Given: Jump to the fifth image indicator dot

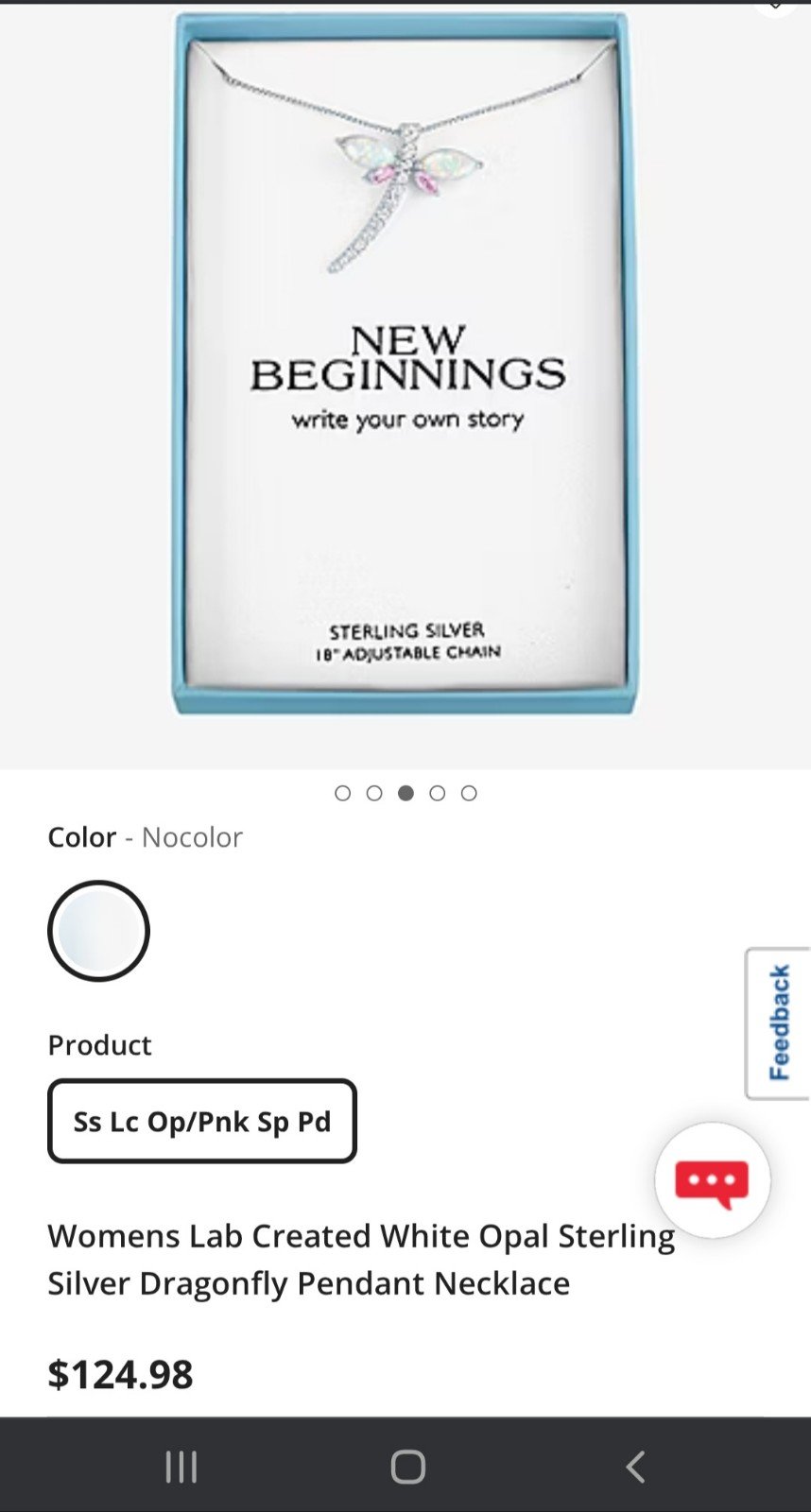Looking at the screenshot, I should pos(469,793).
